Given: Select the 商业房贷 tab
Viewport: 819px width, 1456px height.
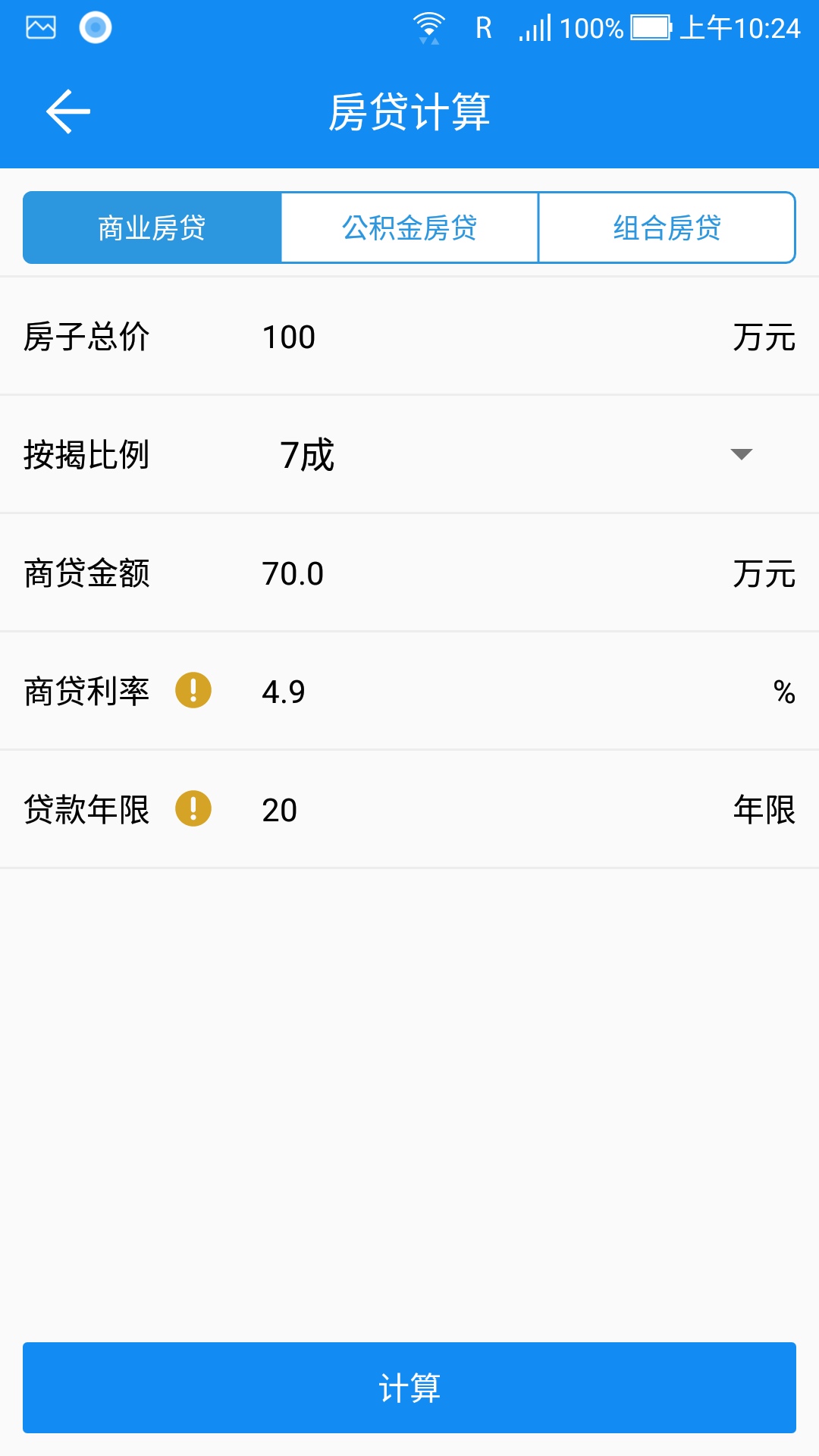Looking at the screenshot, I should click(x=152, y=227).
